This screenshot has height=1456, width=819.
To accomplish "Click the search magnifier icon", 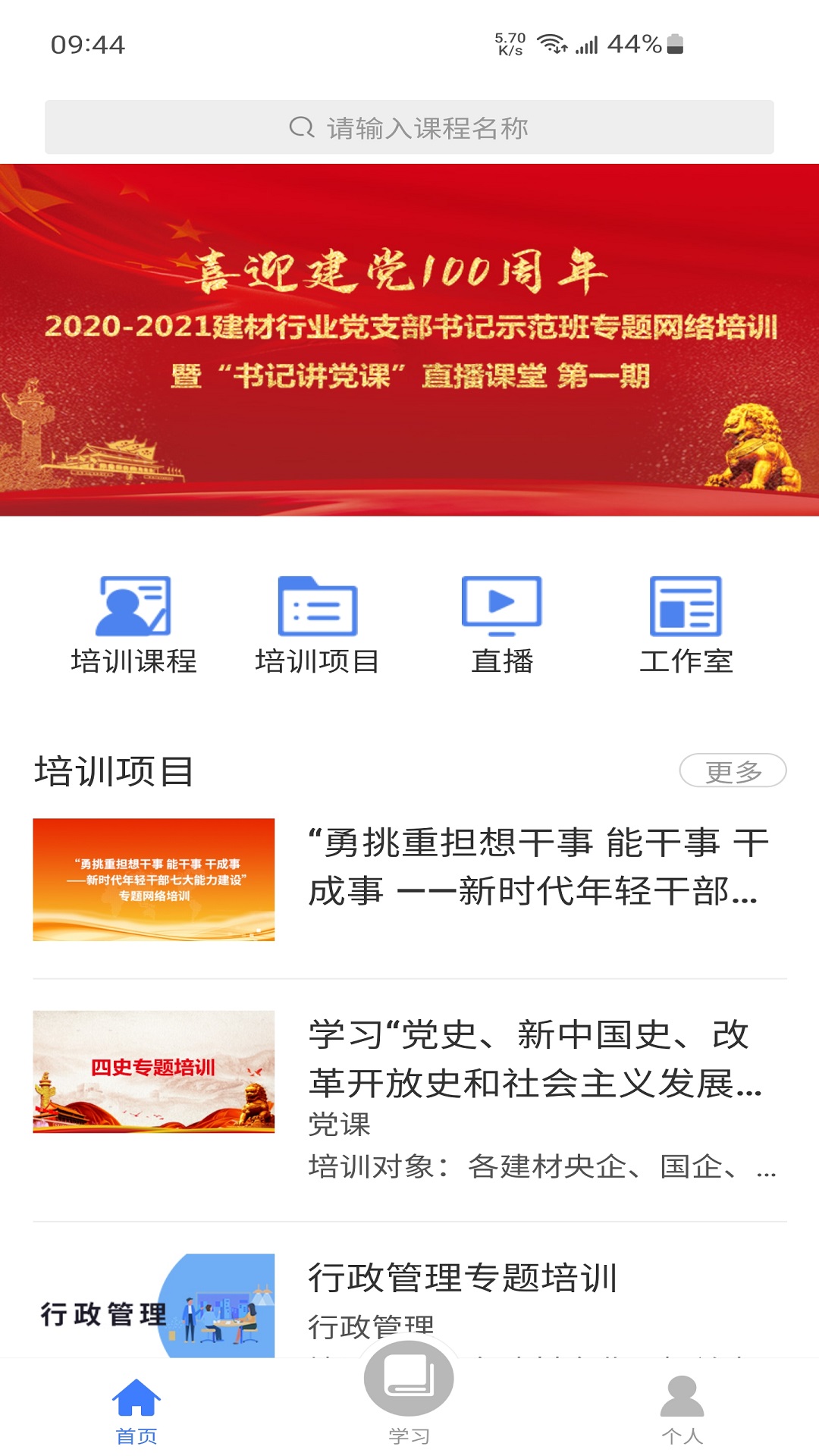I will point(300,127).
